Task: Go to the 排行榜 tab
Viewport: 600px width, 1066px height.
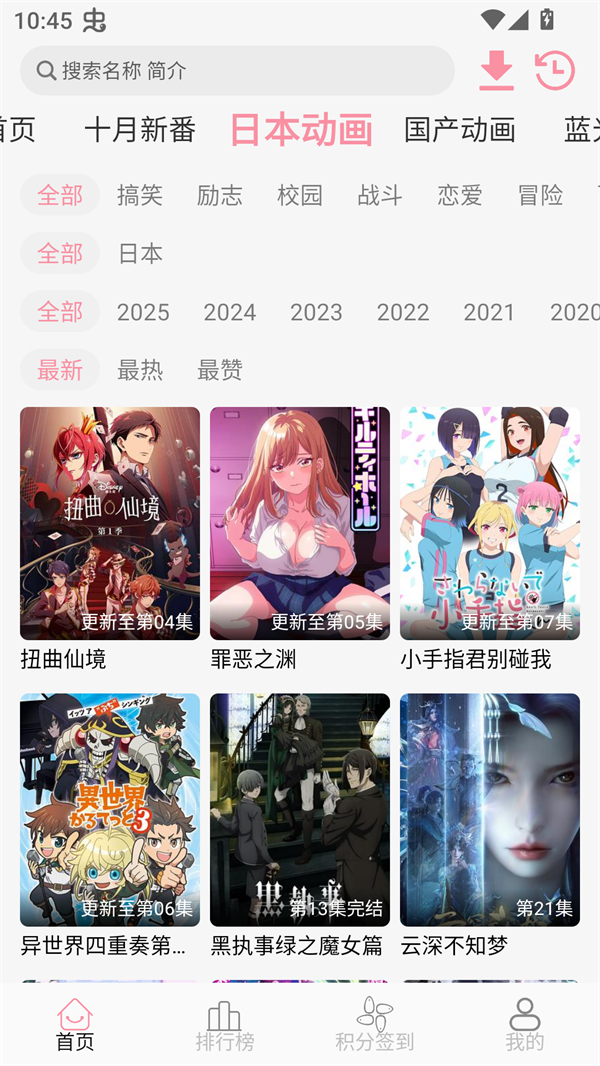Action: click(x=225, y=1026)
